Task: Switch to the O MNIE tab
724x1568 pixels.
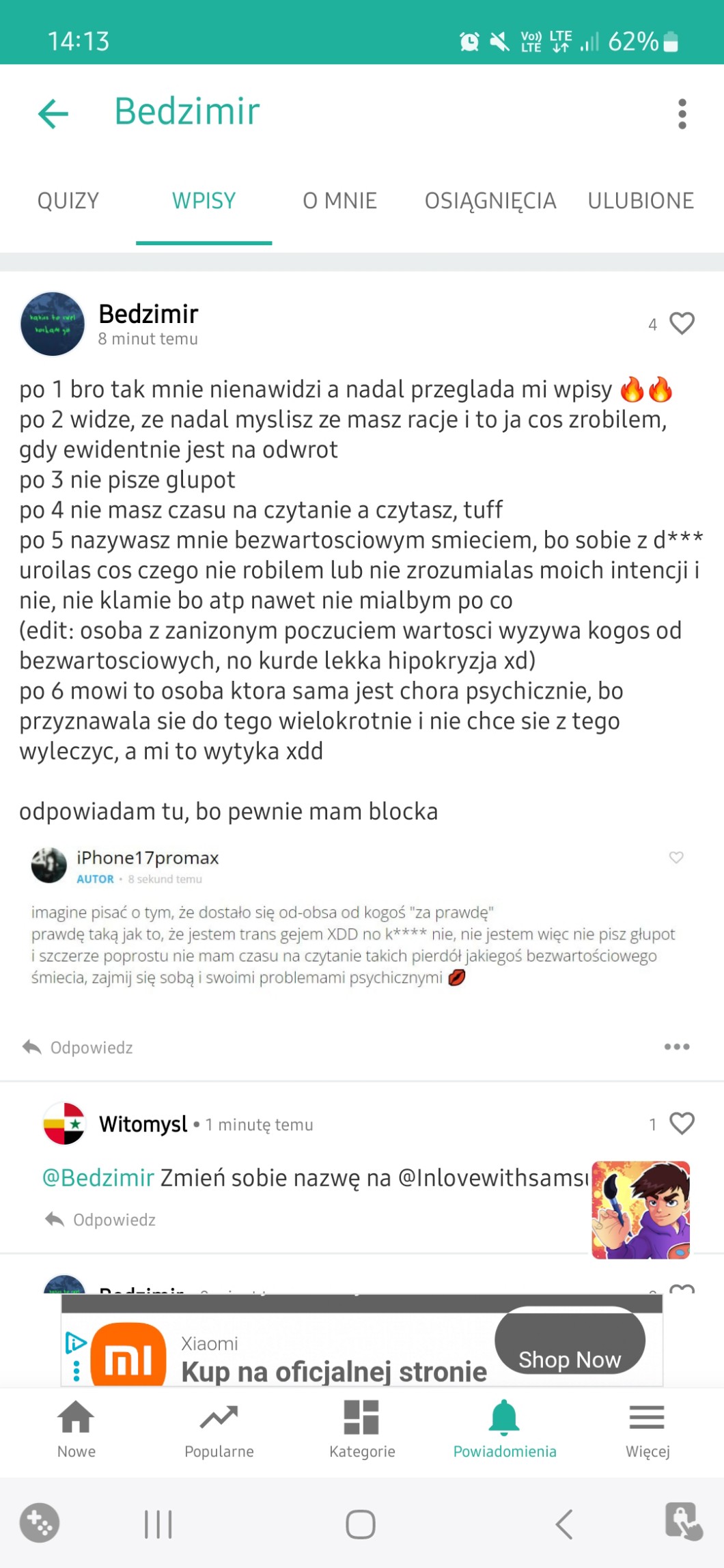Action: coord(340,201)
